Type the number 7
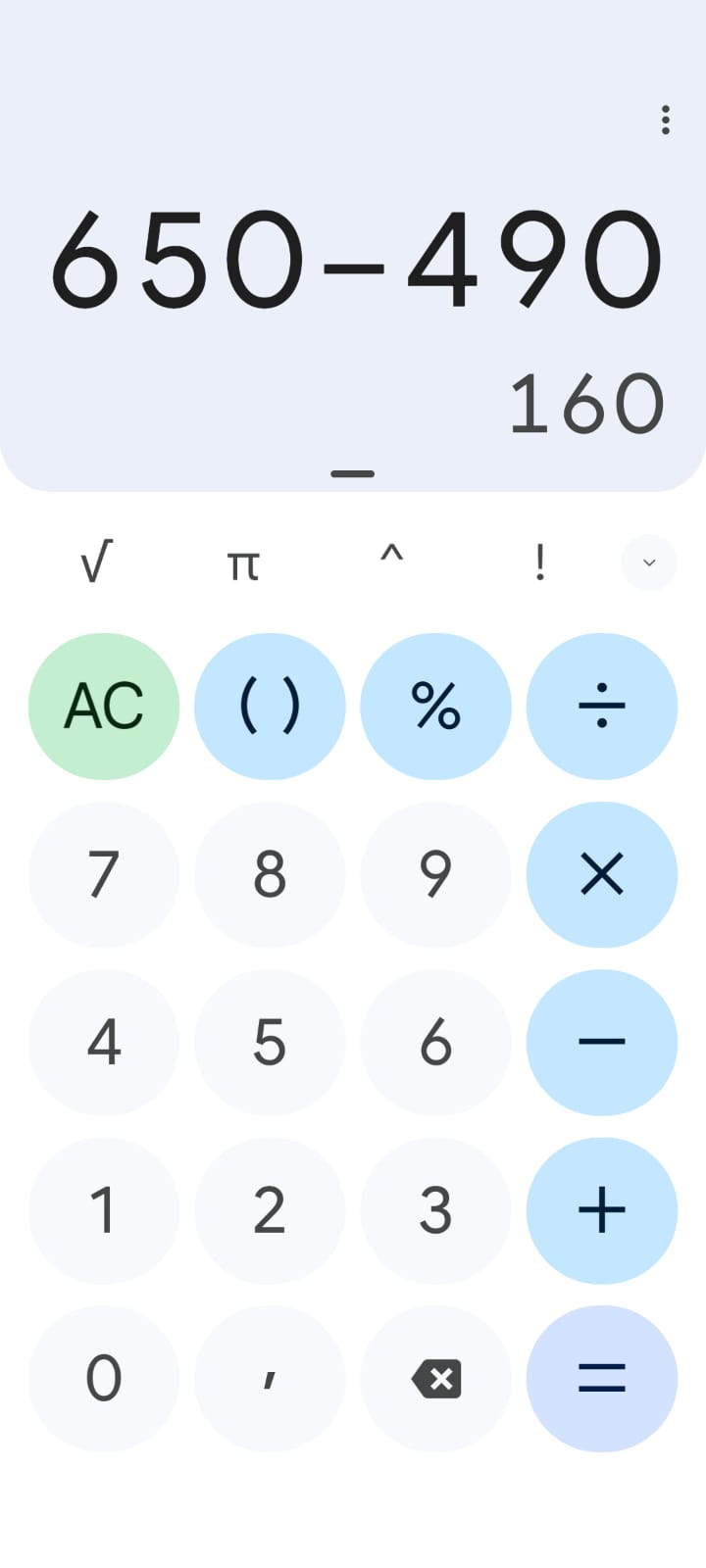 tap(104, 874)
